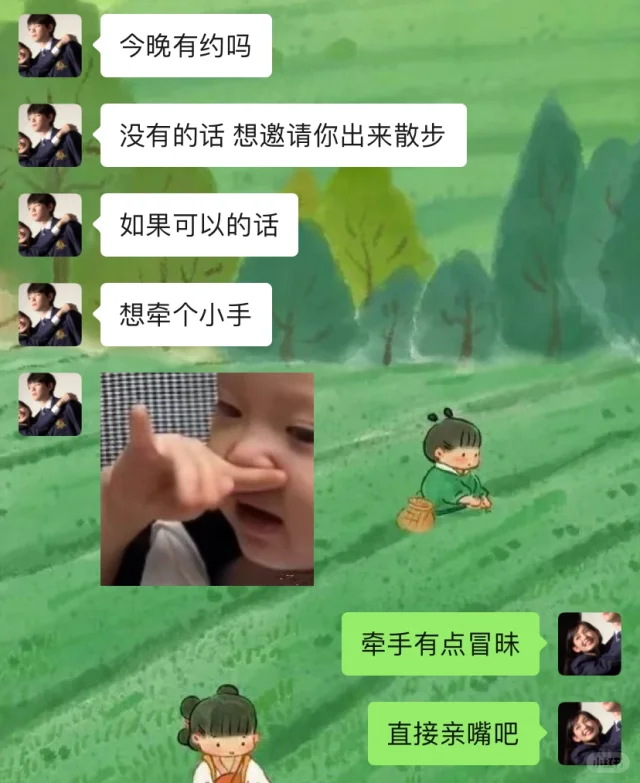Open own avatar beside "直接亲嘴吧"
640x783 pixels.
[589, 733]
